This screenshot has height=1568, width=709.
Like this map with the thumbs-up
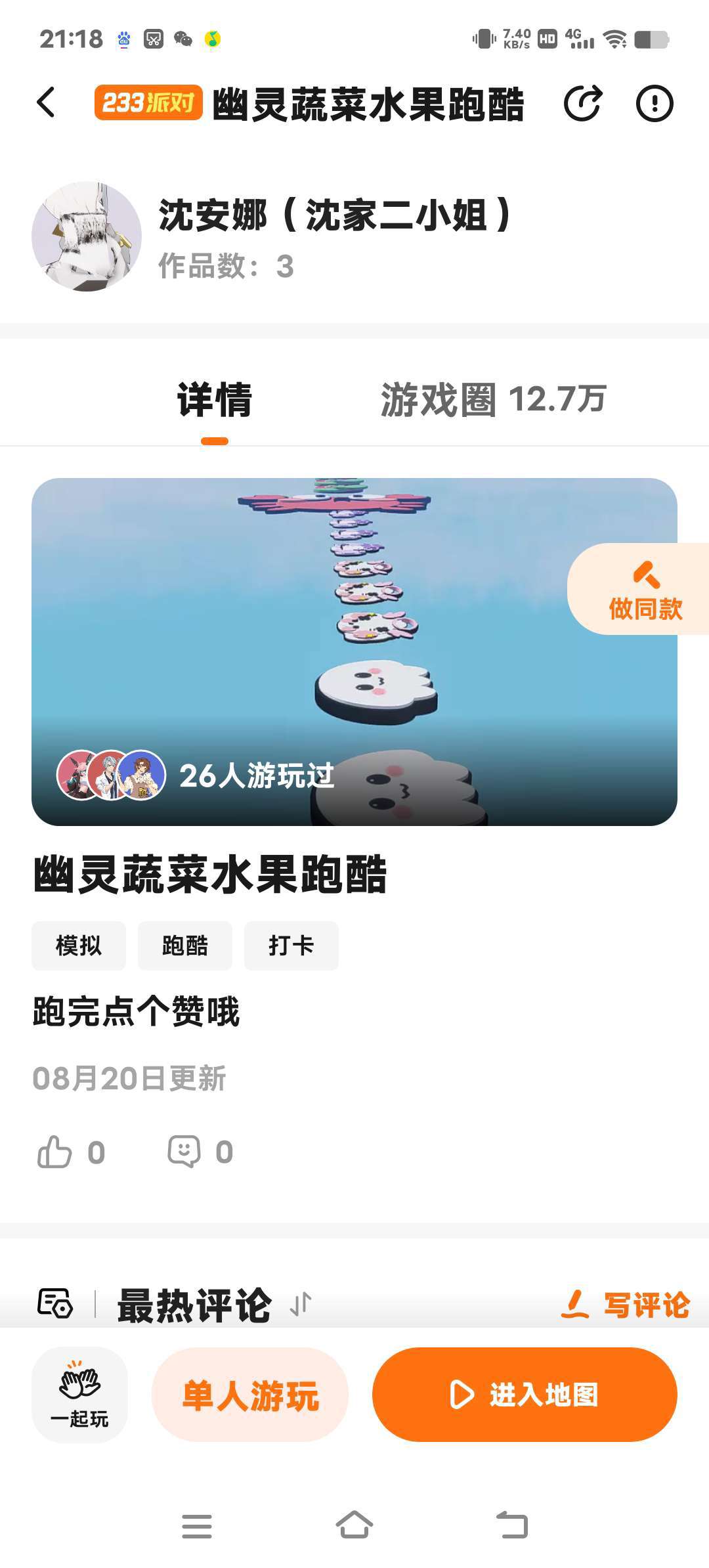pos(54,1152)
